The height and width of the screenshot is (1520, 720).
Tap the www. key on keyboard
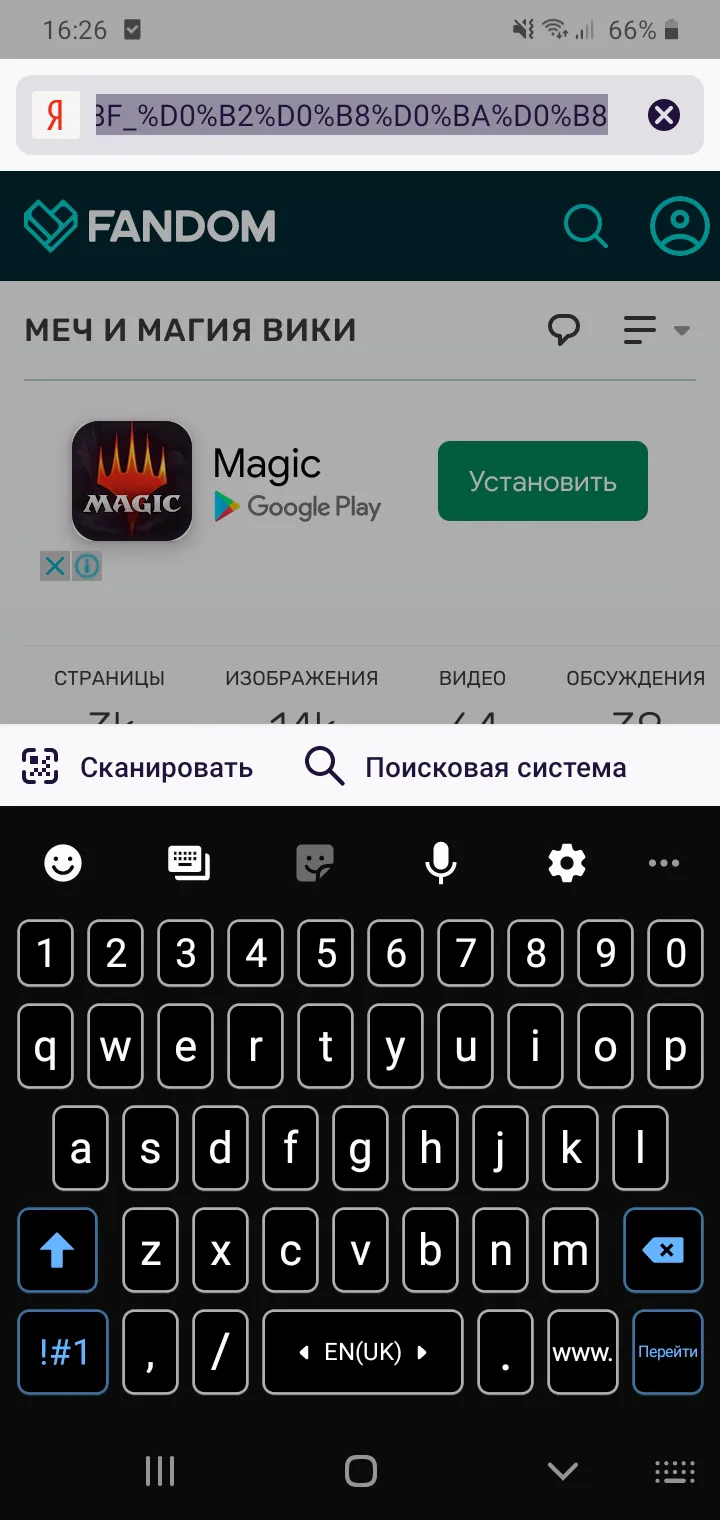[582, 1352]
